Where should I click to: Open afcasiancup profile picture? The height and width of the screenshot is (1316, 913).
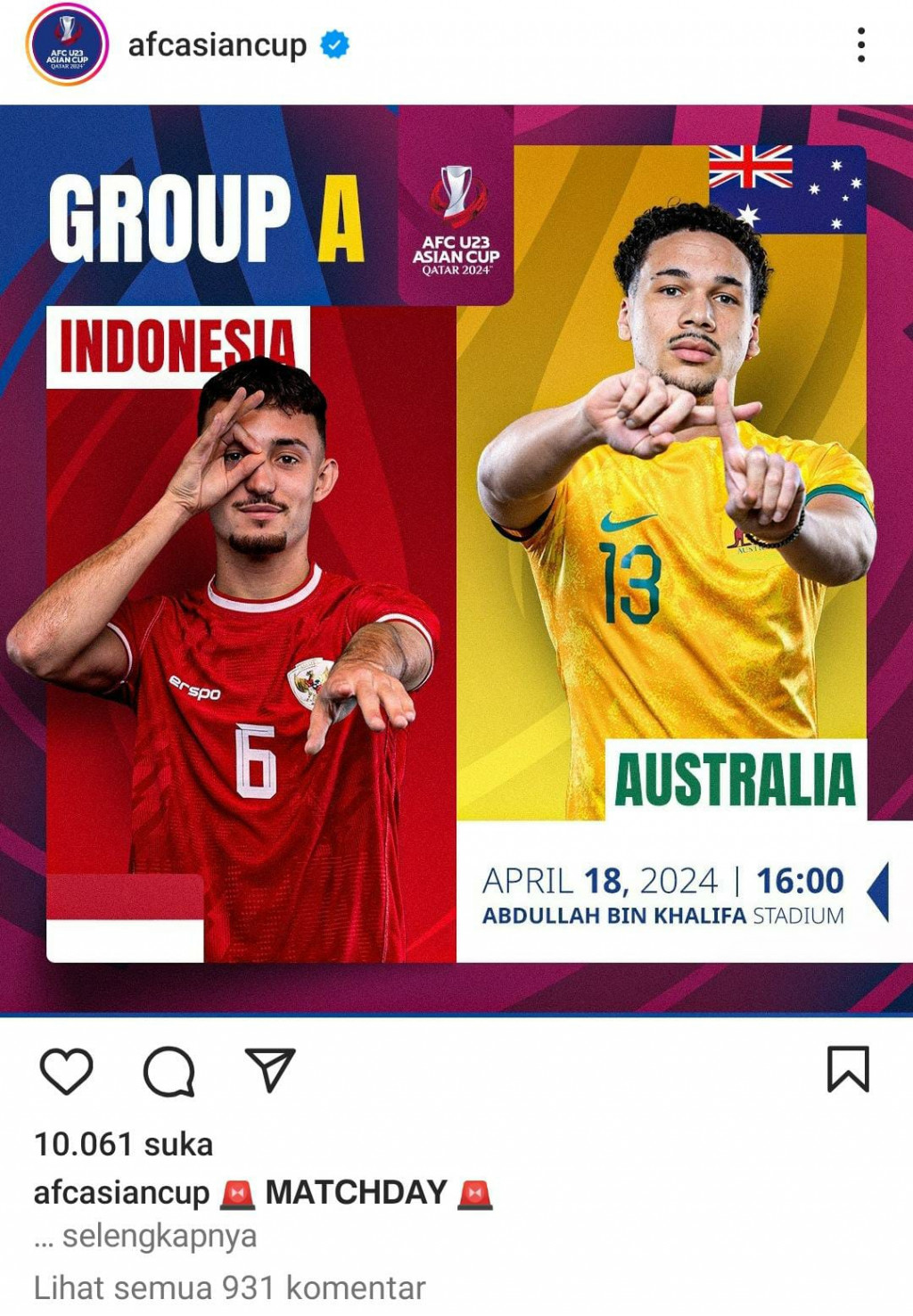coord(67,45)
